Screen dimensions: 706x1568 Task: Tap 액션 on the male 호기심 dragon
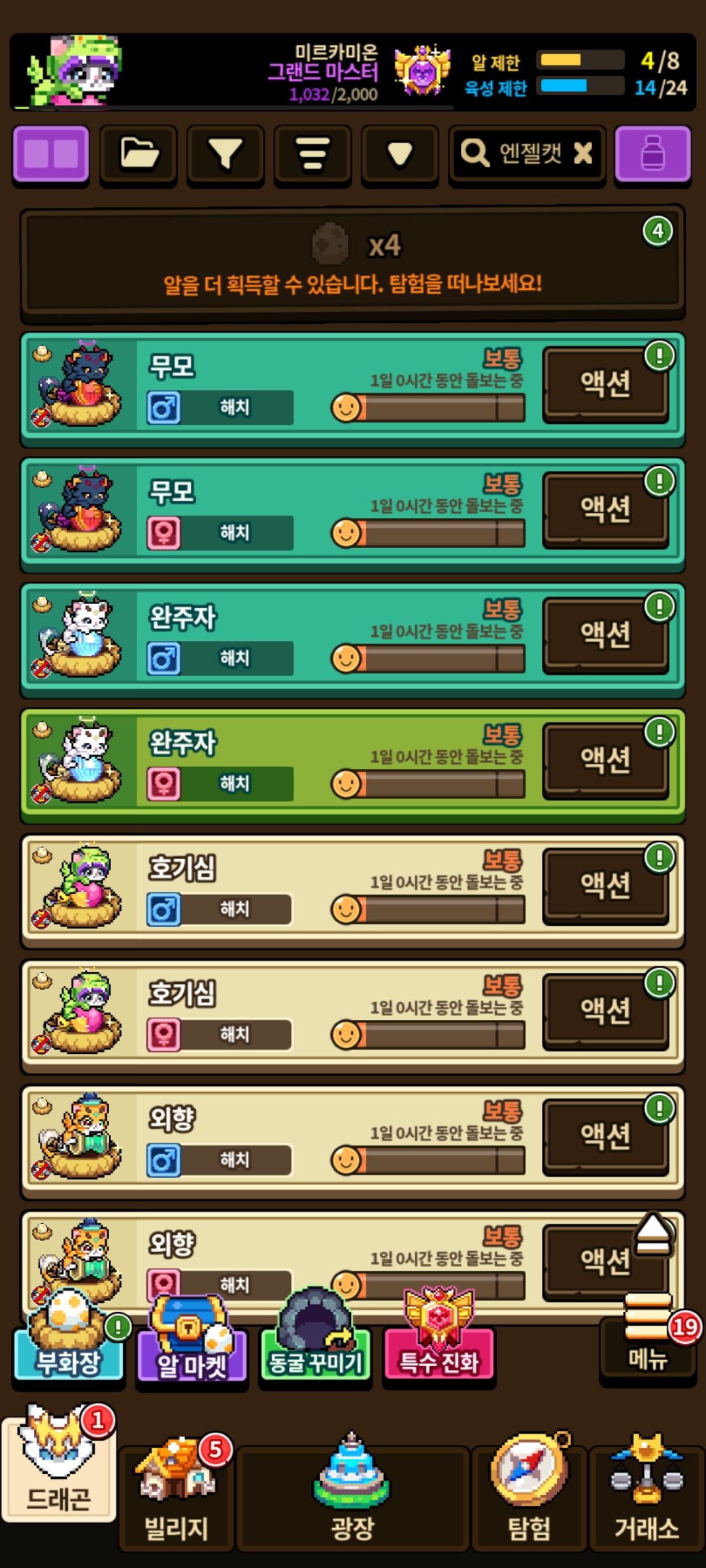point(606,885)
